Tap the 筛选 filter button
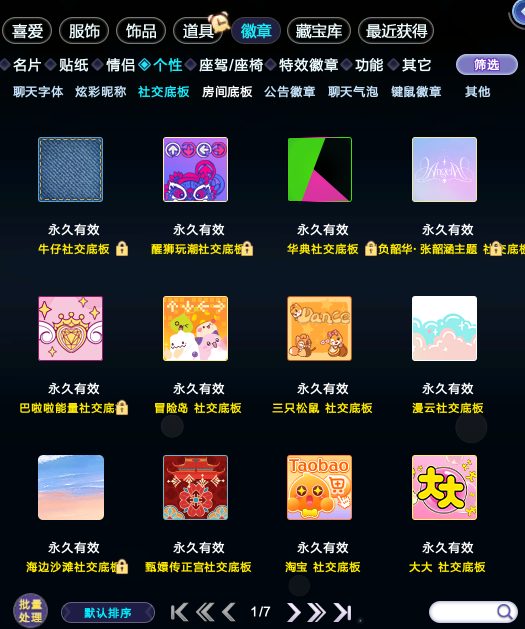This screenshot has width=525, height=629. (486, 65)
